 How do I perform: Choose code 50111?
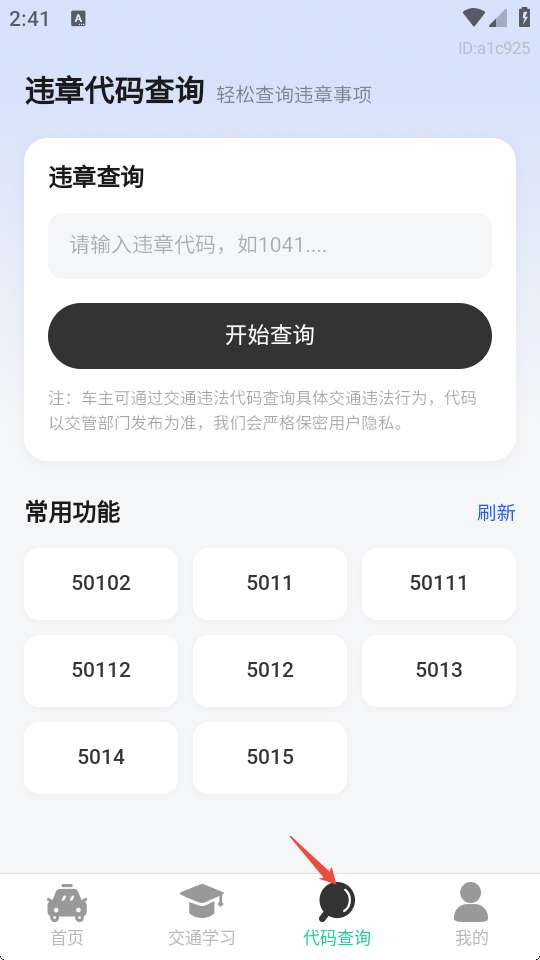[x=439, y=583]
